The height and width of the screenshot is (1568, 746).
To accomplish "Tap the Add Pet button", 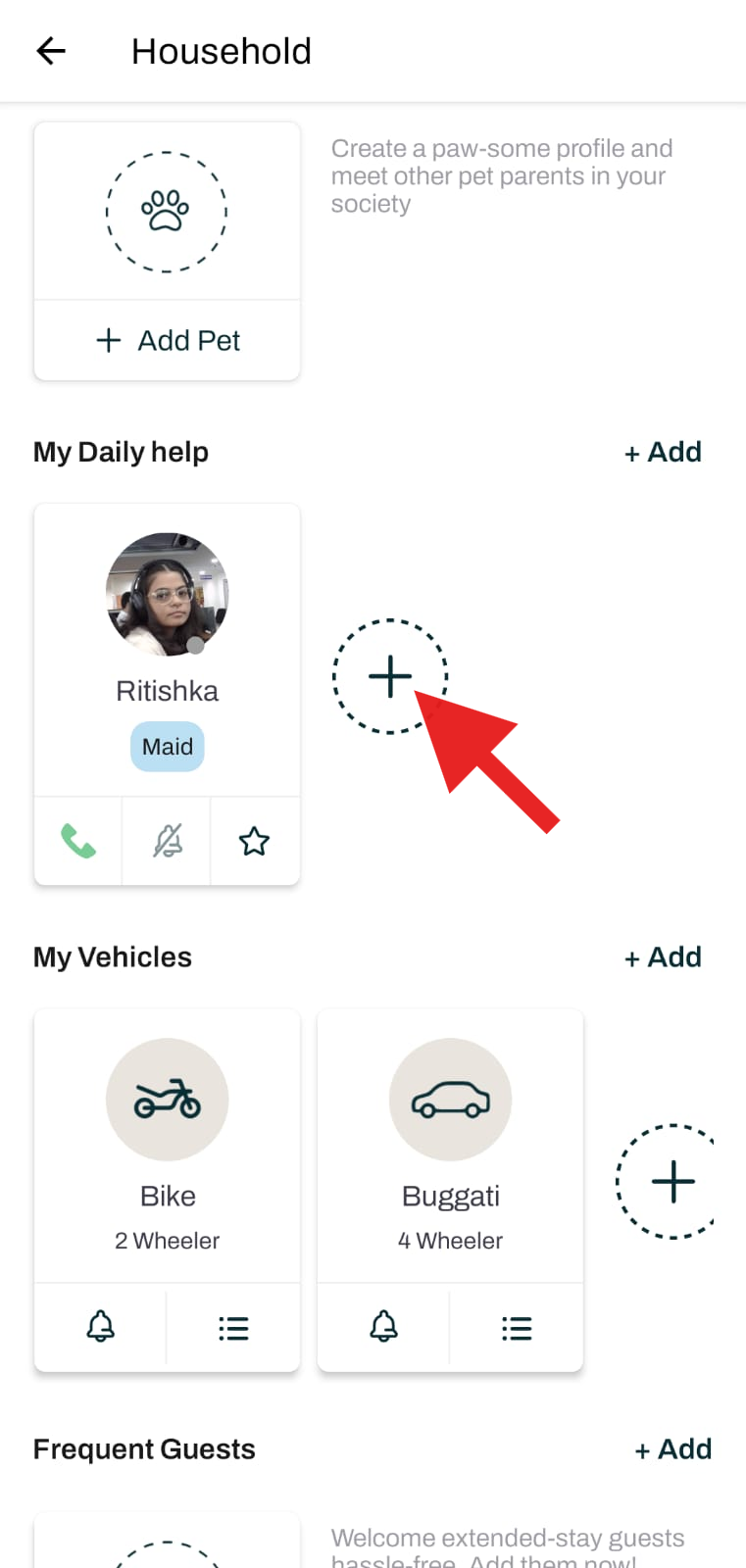I will pos(168,340).
